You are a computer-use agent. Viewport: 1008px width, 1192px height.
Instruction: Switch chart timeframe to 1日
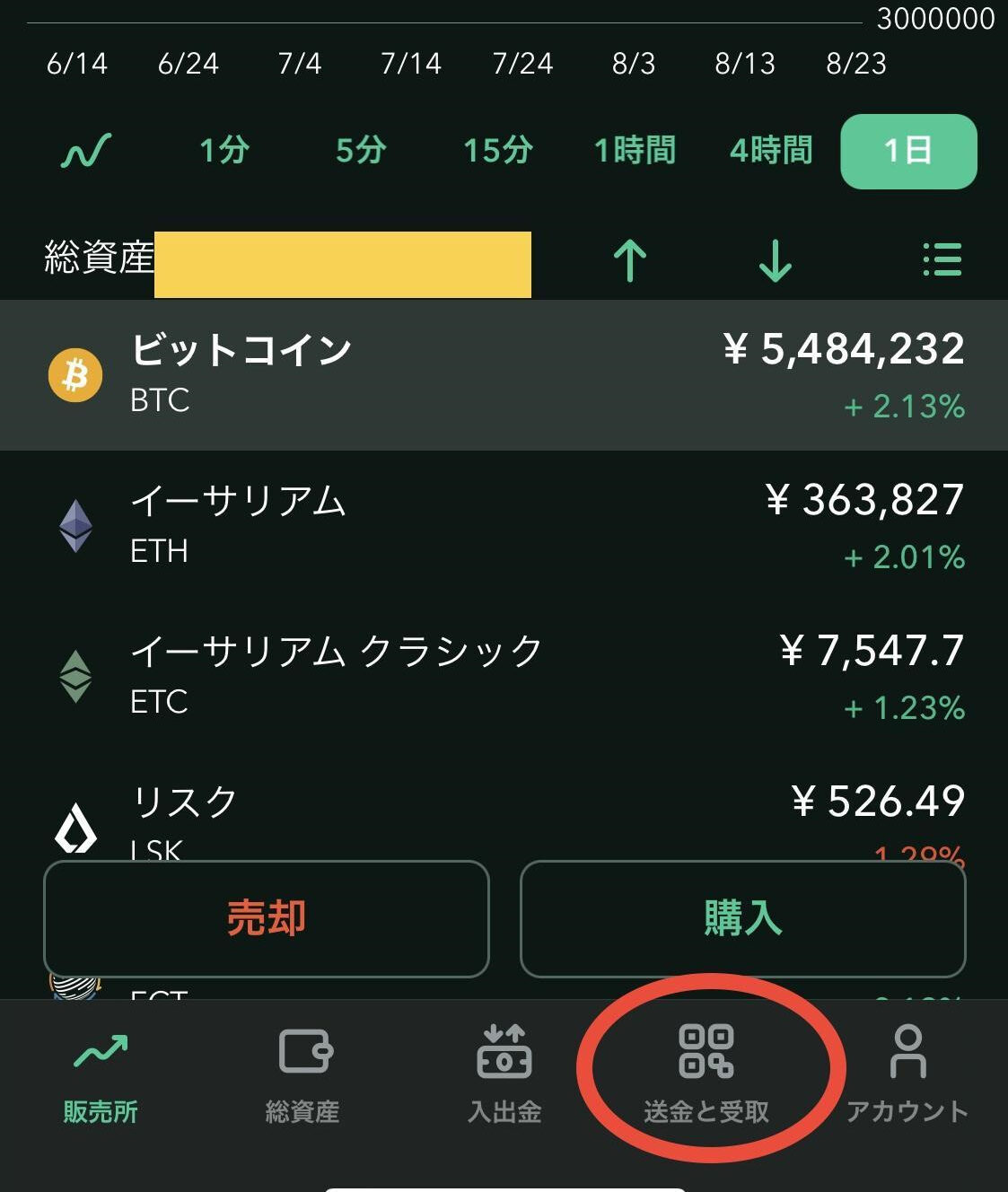[x=907, y=151]
